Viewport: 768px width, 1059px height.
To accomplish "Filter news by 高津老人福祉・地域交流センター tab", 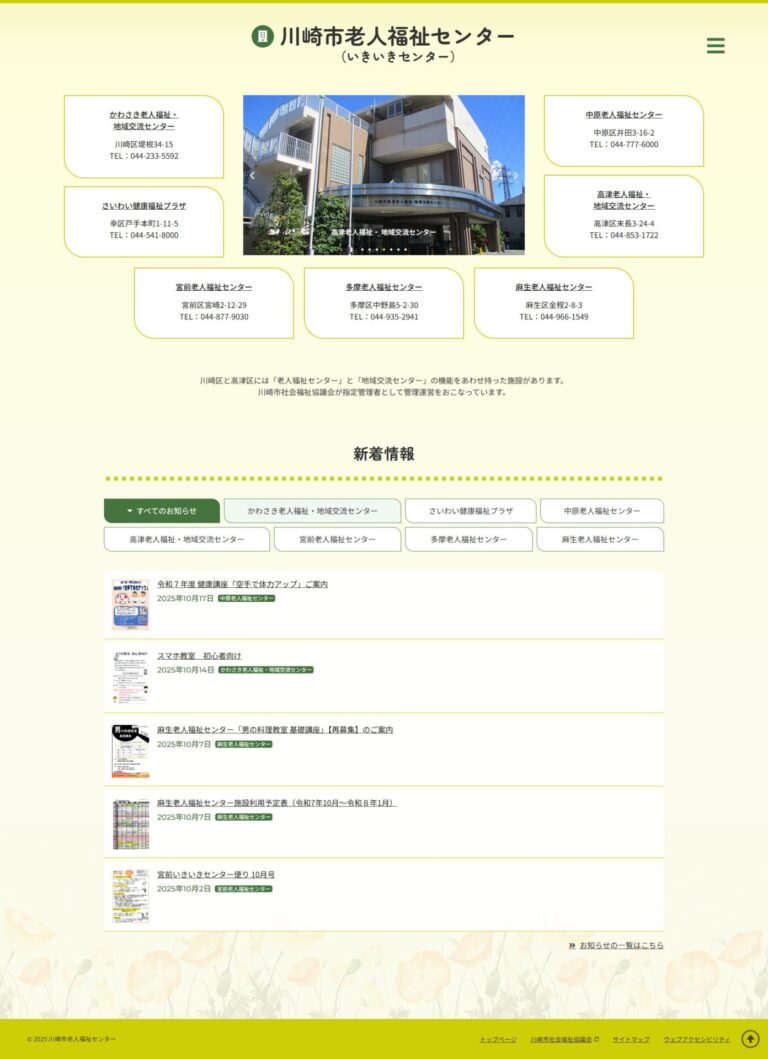I will pos(186,539).
